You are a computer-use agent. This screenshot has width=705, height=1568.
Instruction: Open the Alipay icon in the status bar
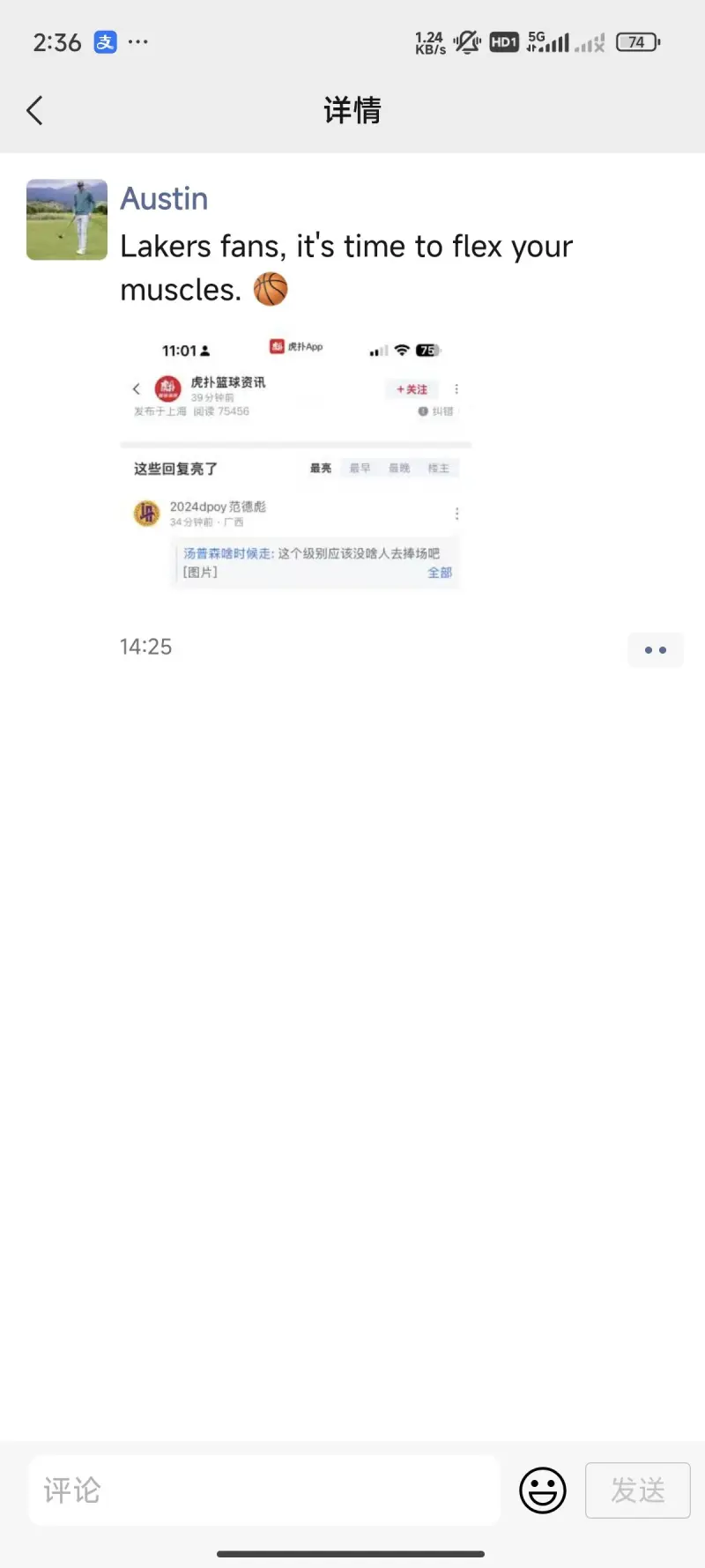pyautogui.click(x=105, y=41)
